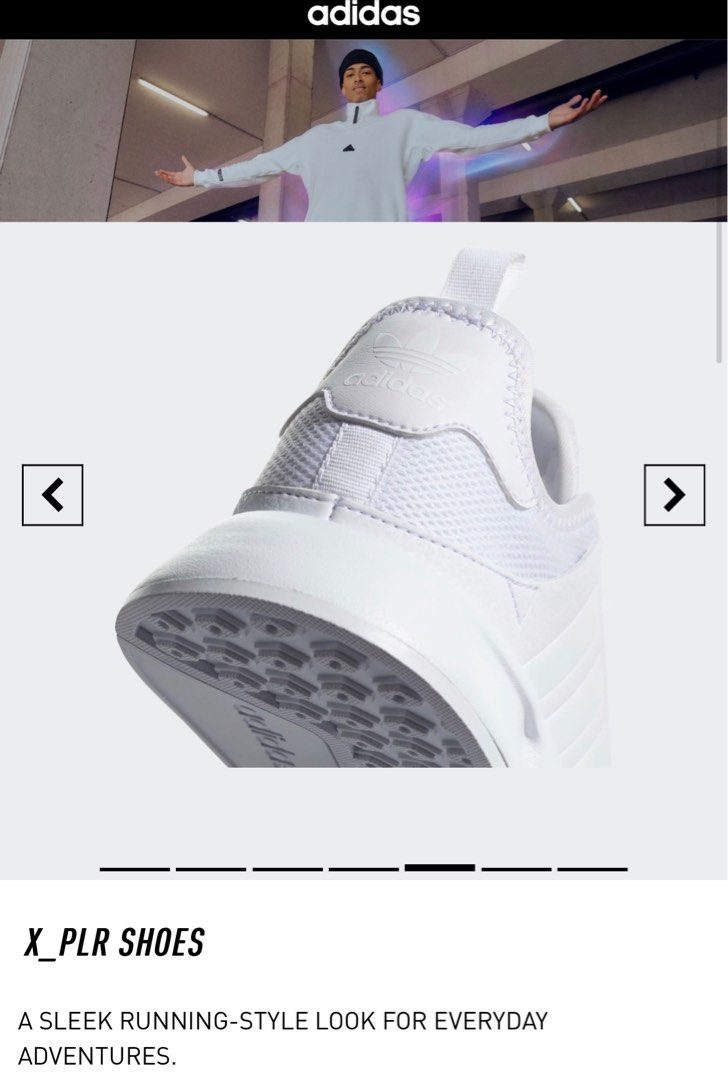Show the previous shoe image

pyautogui.click(x=53, y=495)
